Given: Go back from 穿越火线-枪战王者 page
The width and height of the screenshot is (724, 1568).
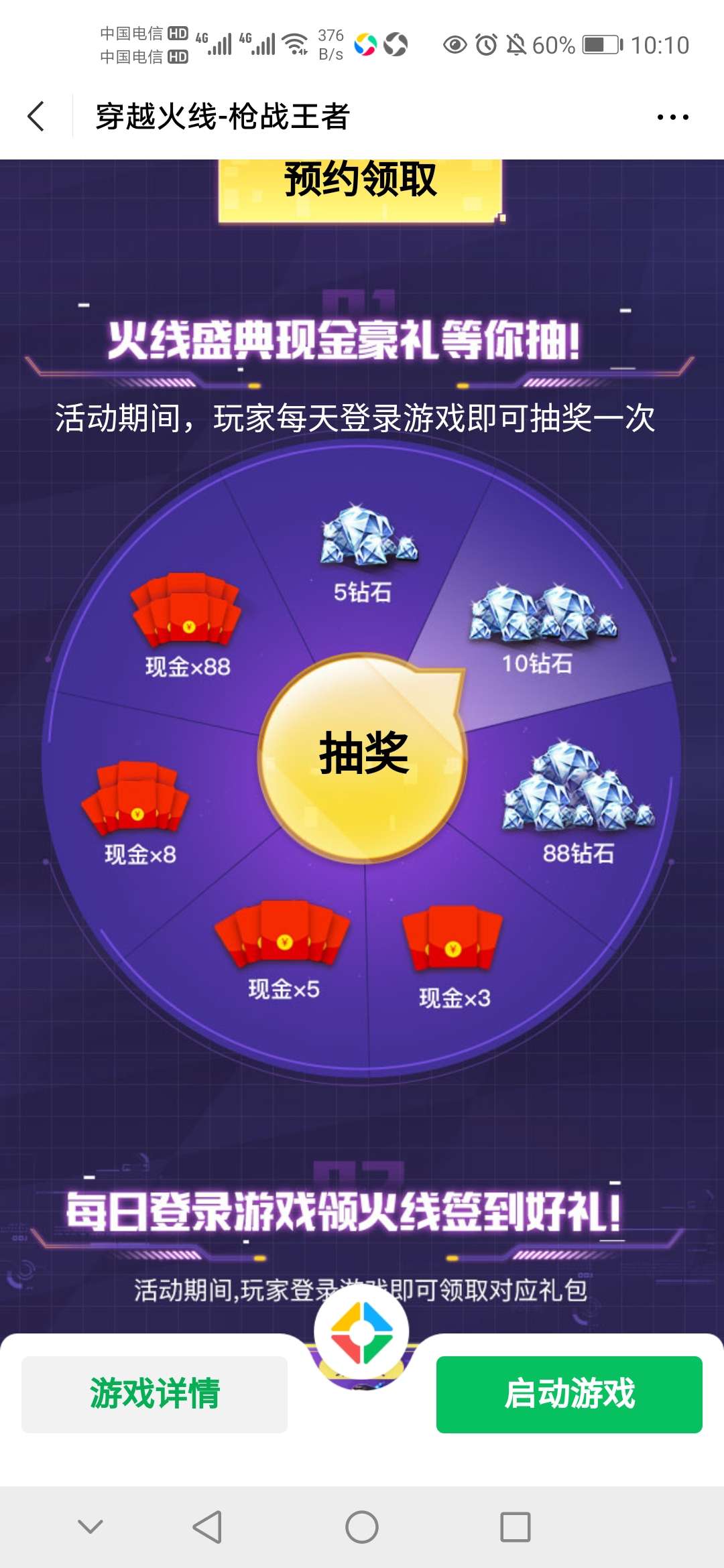Looking at the screenshot, I should pyautogui.click(x=36, y=117).
